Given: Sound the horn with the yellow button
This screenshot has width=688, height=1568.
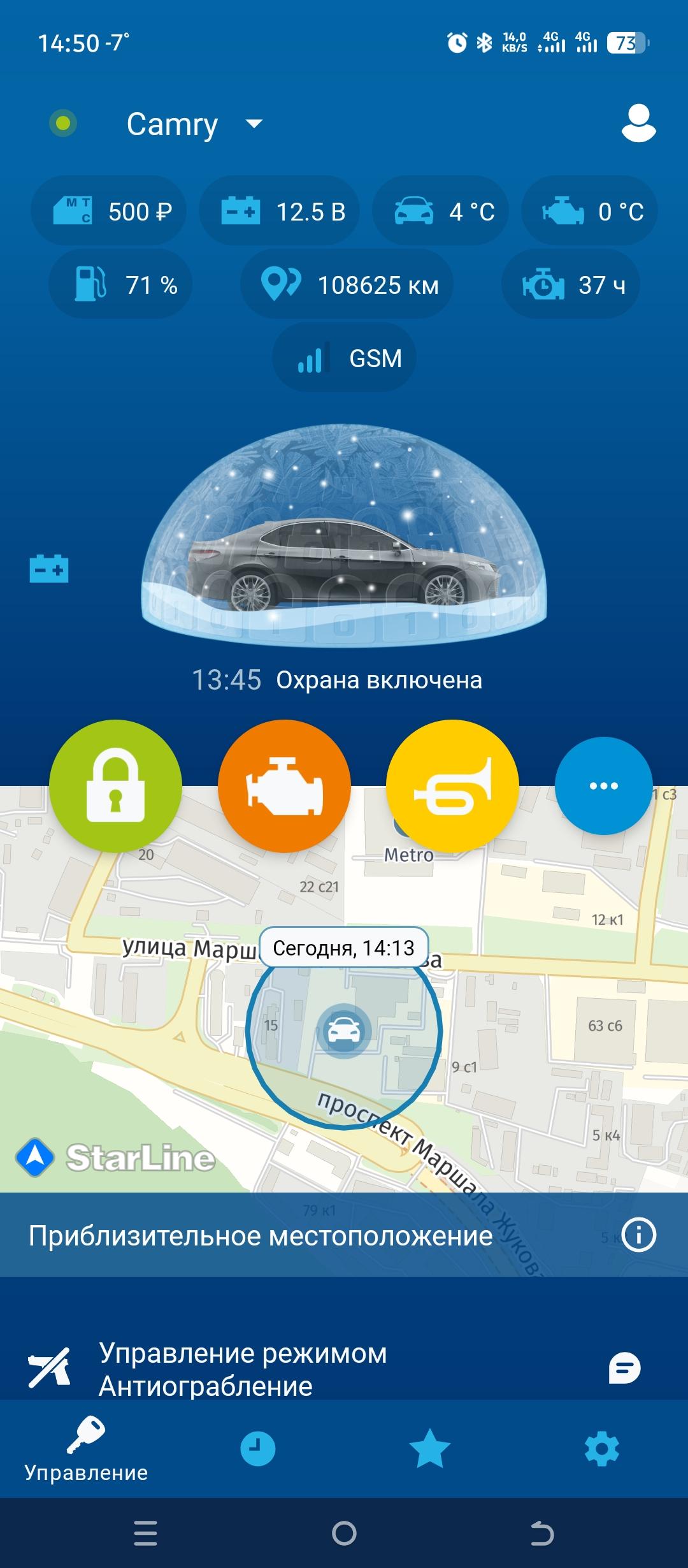Looking at the screenshot, I should point(452,786).
